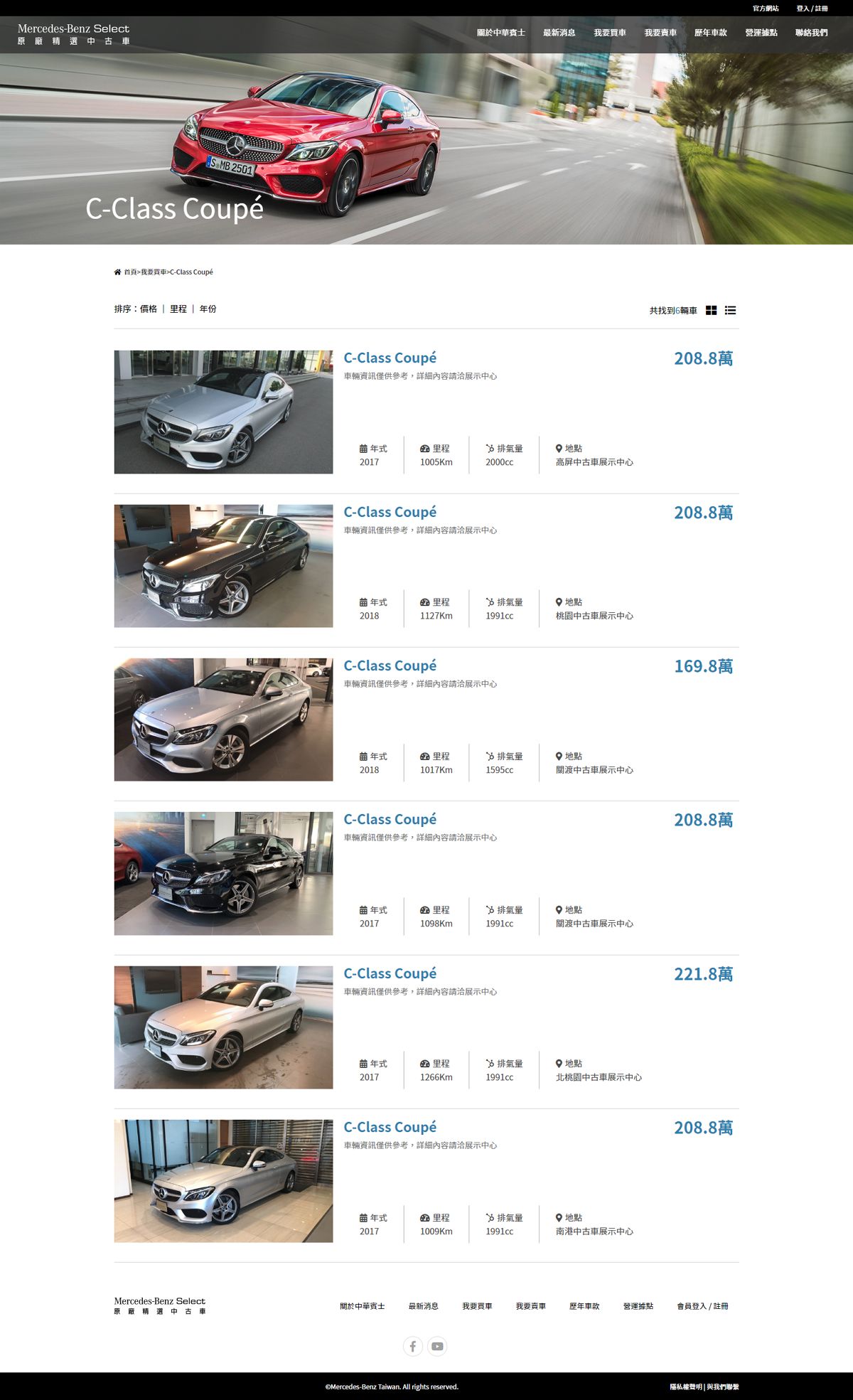The image size is (853, 1400).
Task: Open 營運據點 in top menu
Action: 761,33
